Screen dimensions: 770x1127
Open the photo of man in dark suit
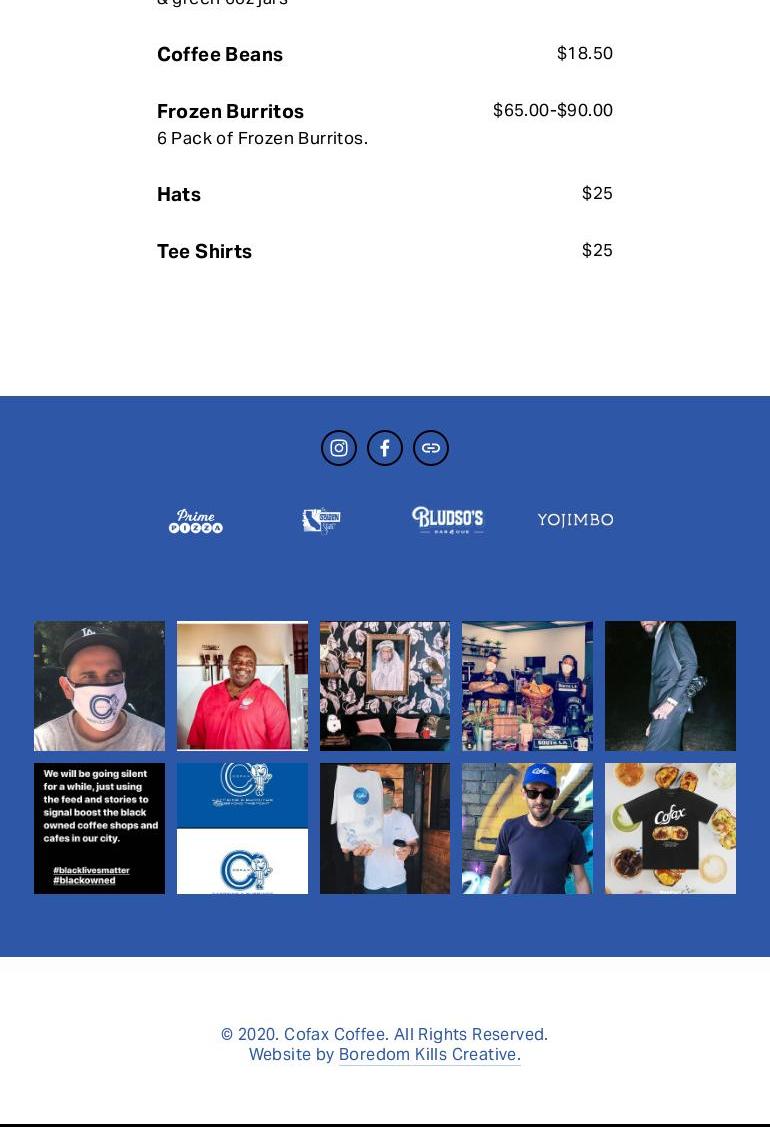point(670,686)
